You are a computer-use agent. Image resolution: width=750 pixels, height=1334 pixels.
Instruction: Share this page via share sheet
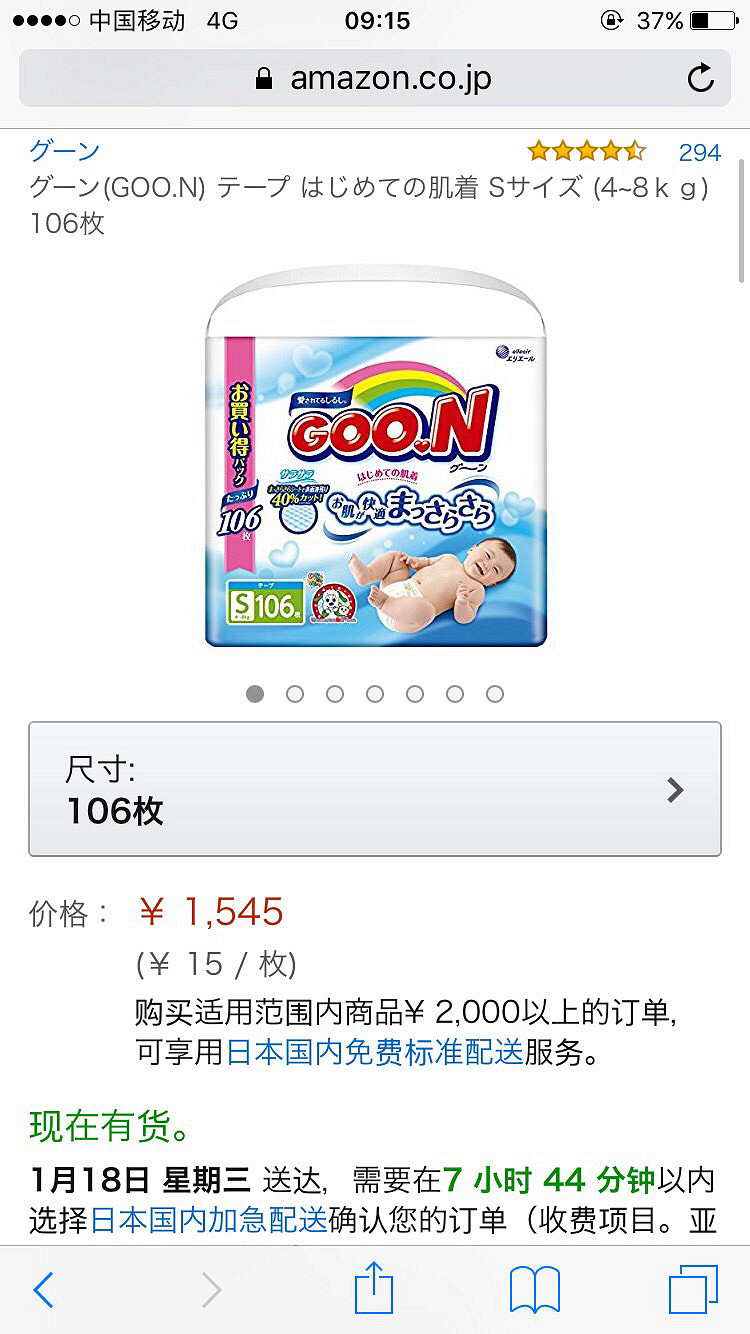[374, 1288]
